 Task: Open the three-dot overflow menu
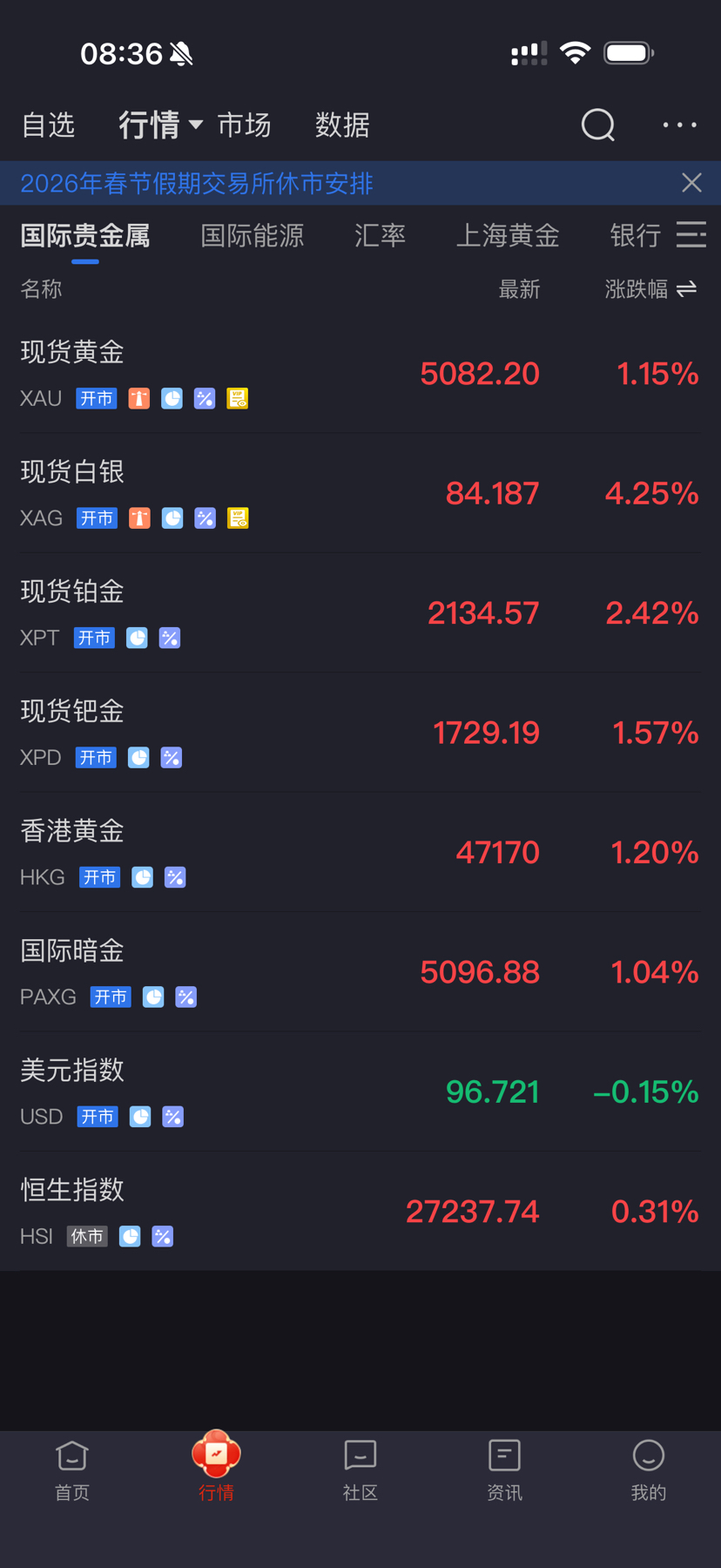point(679,125)
